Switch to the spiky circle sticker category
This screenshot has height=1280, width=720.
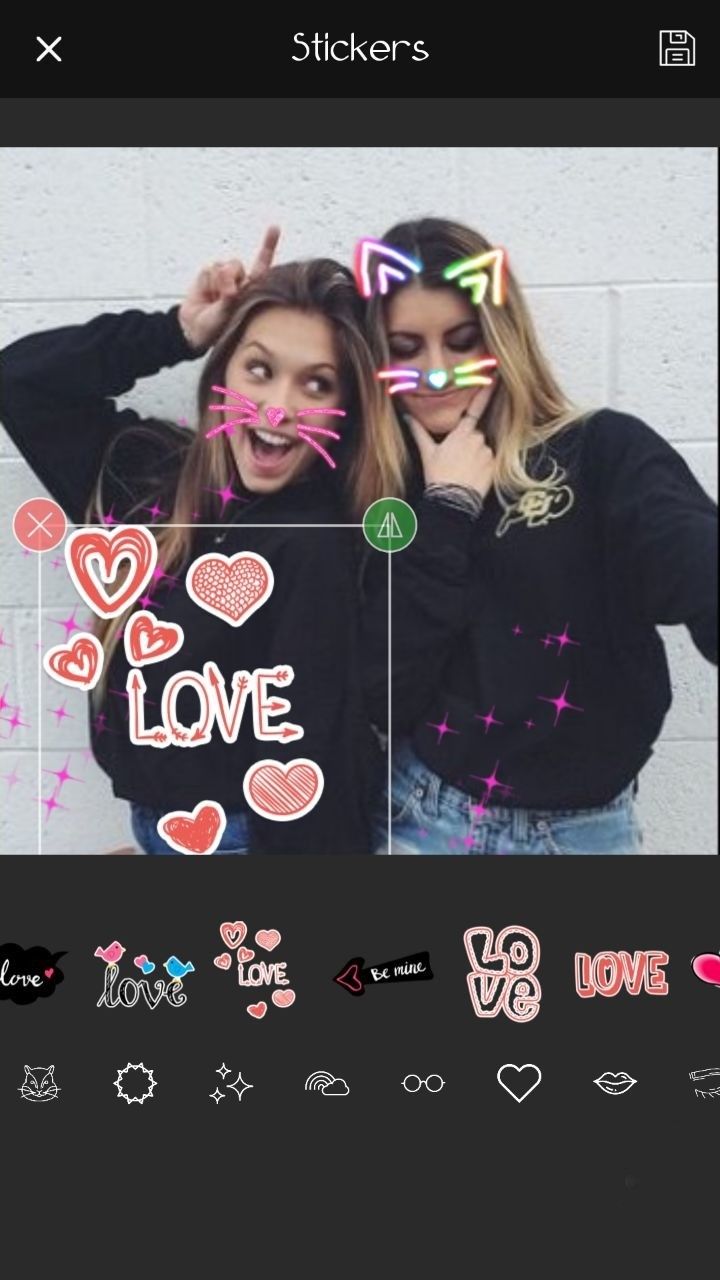(x=135, y=1083)
